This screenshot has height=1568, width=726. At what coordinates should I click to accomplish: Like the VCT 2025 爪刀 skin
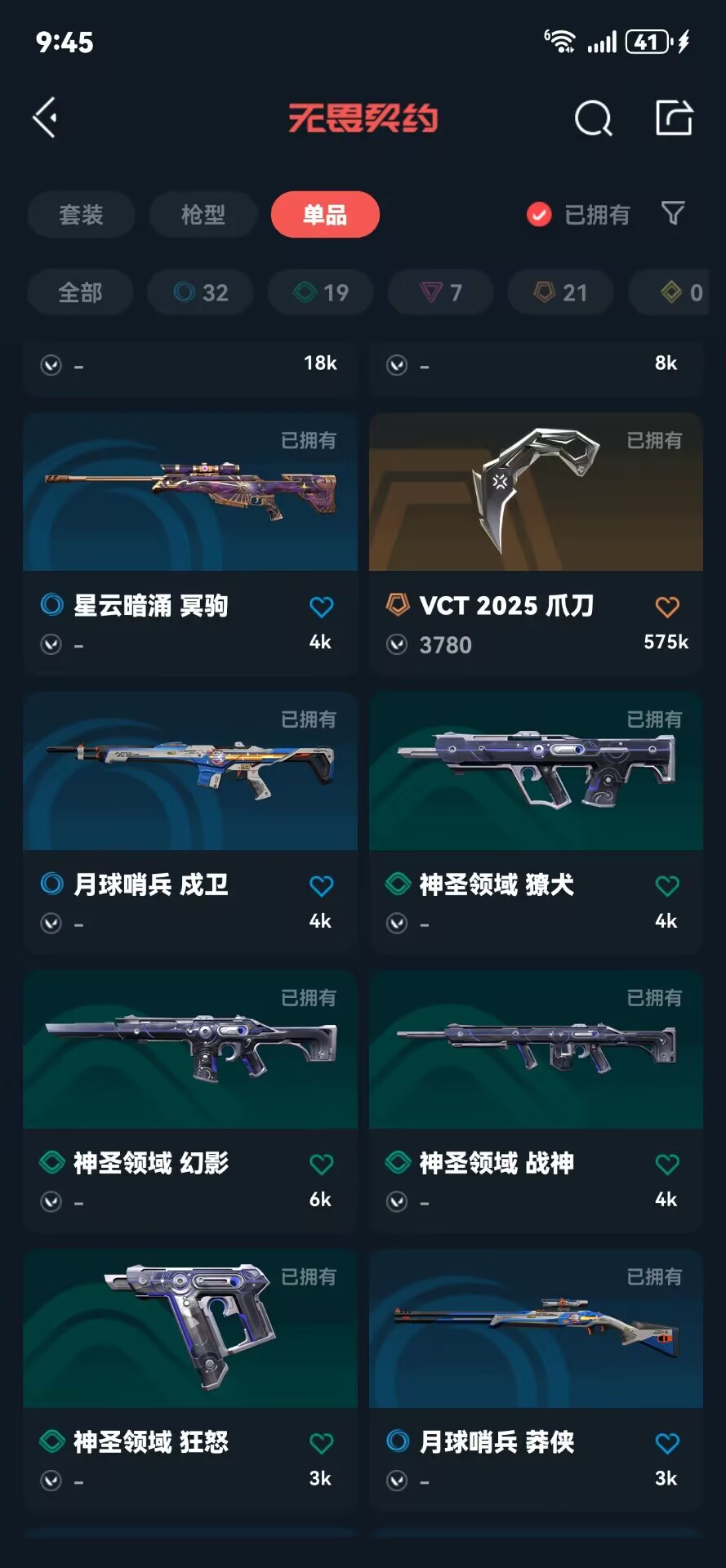[667, 607]
